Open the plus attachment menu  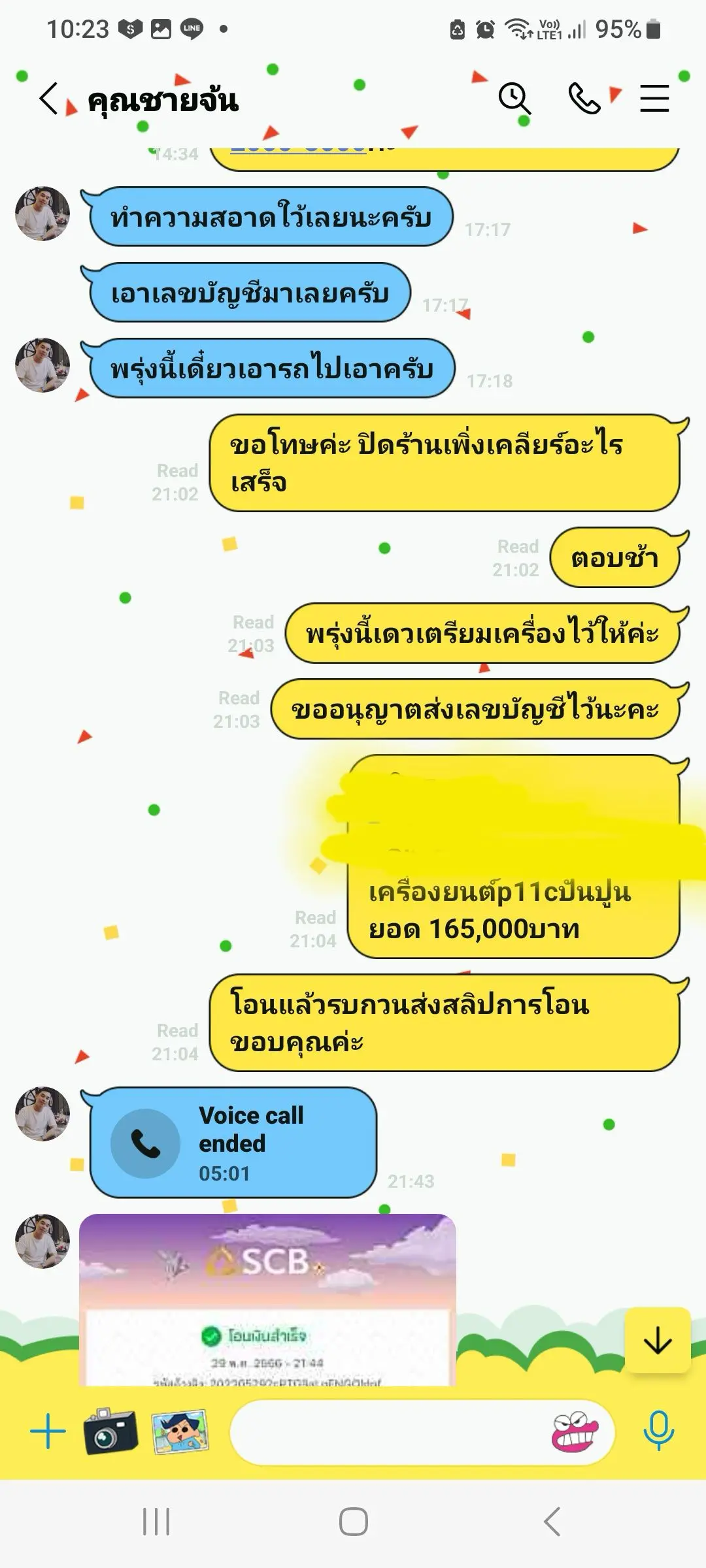coord(48,1431)
